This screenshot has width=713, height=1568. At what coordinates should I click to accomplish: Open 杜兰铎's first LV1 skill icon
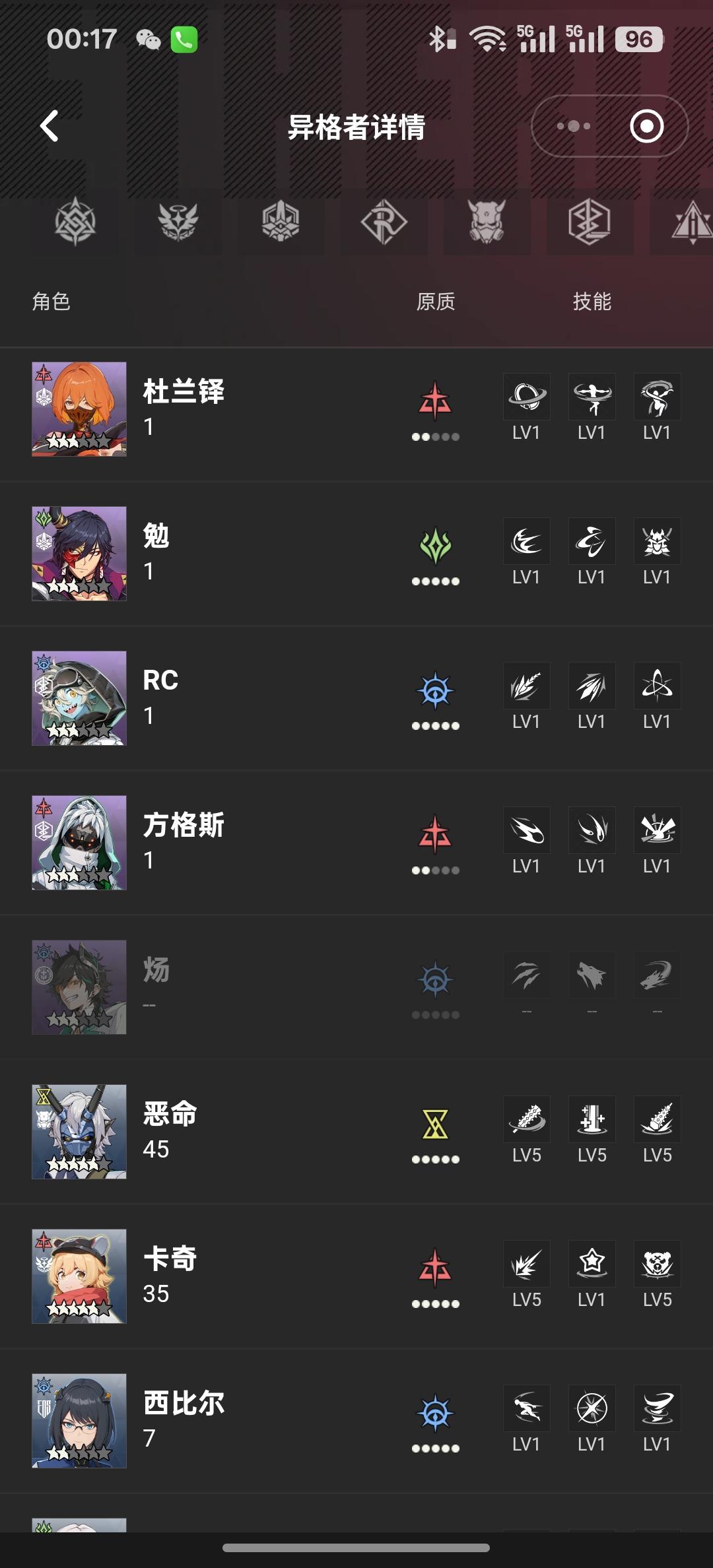click(526, 396)
